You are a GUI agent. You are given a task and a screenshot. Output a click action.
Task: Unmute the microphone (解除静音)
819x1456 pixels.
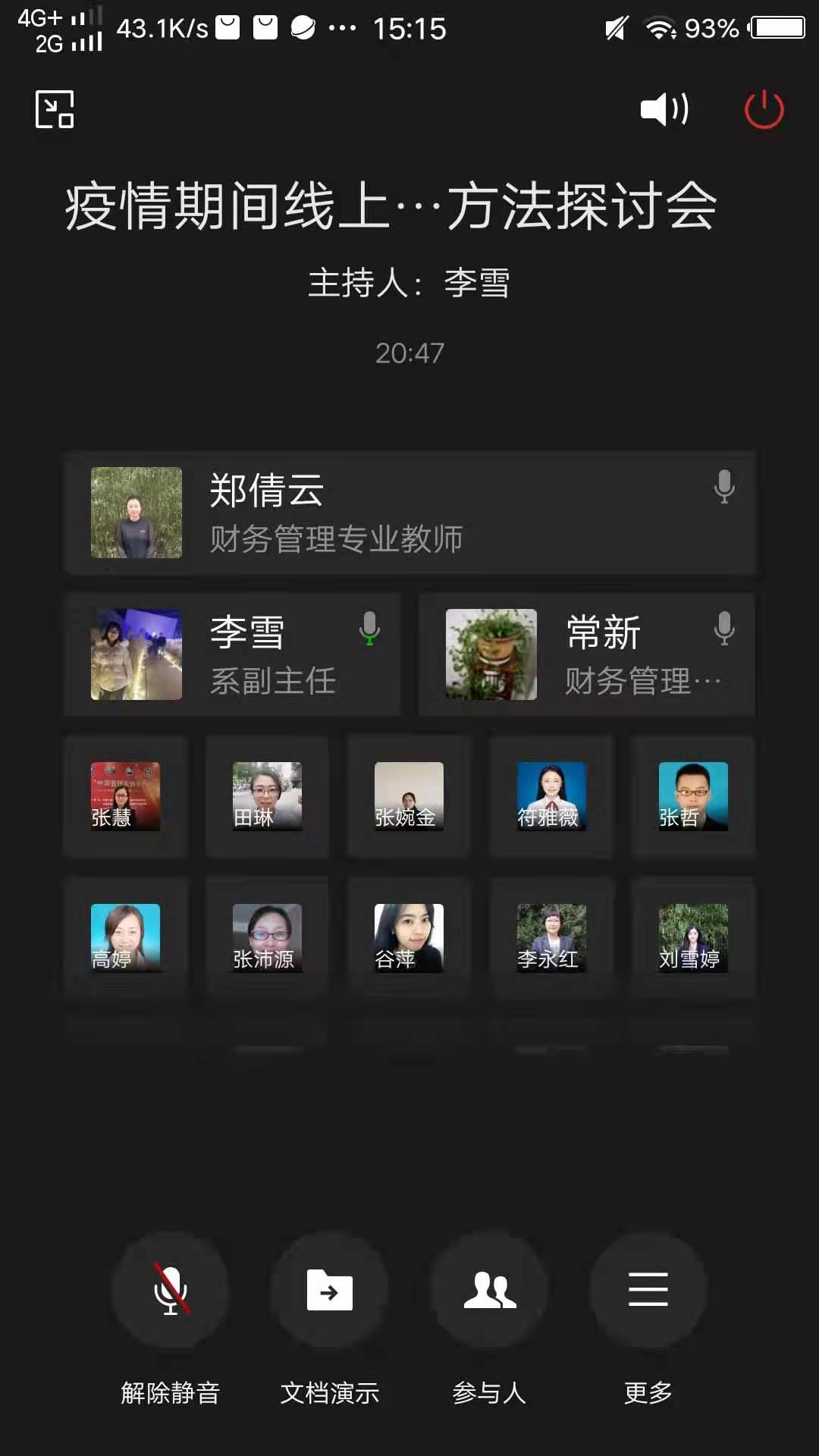pos(171,1290)
